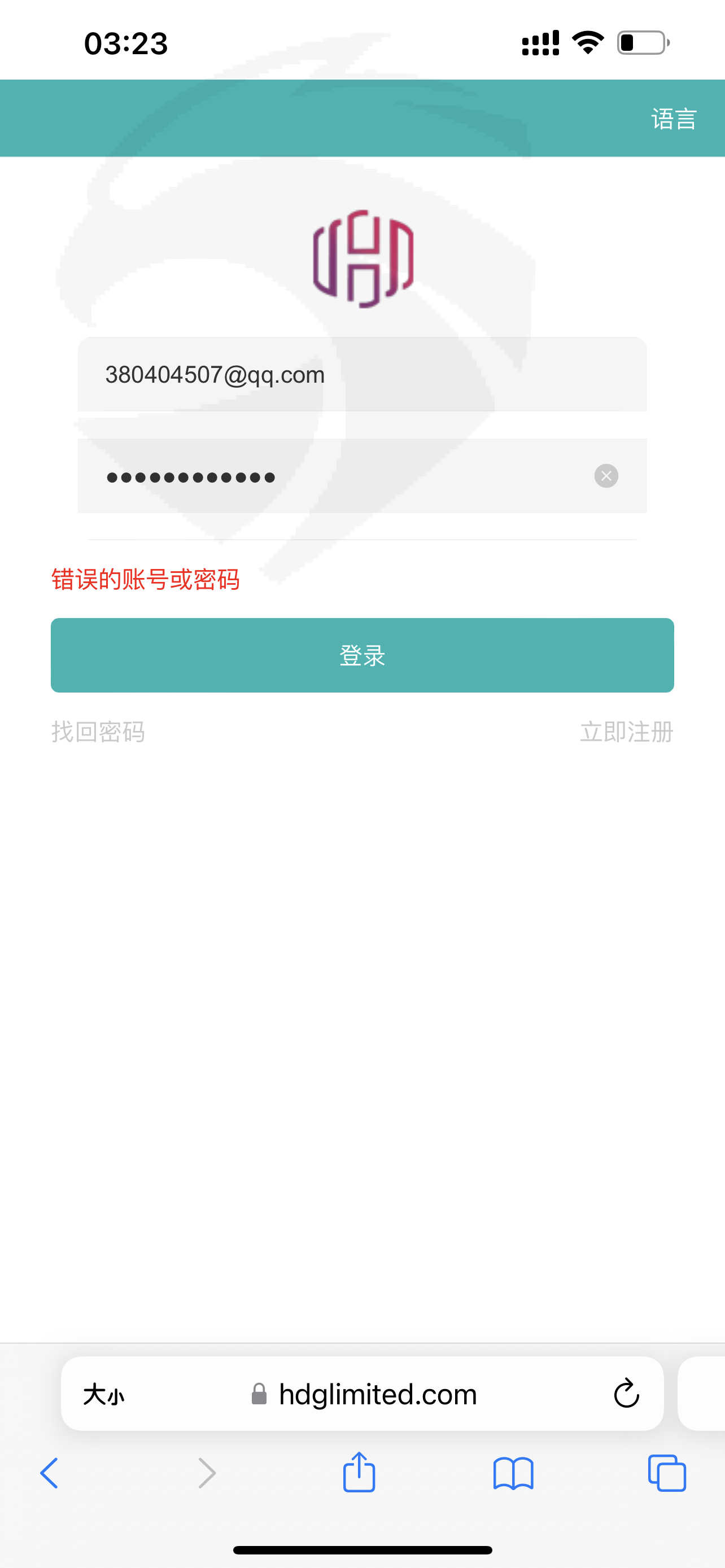Show the open tabs overview
Viewport: 725px width, 1568px height.
click(667, 1474)
